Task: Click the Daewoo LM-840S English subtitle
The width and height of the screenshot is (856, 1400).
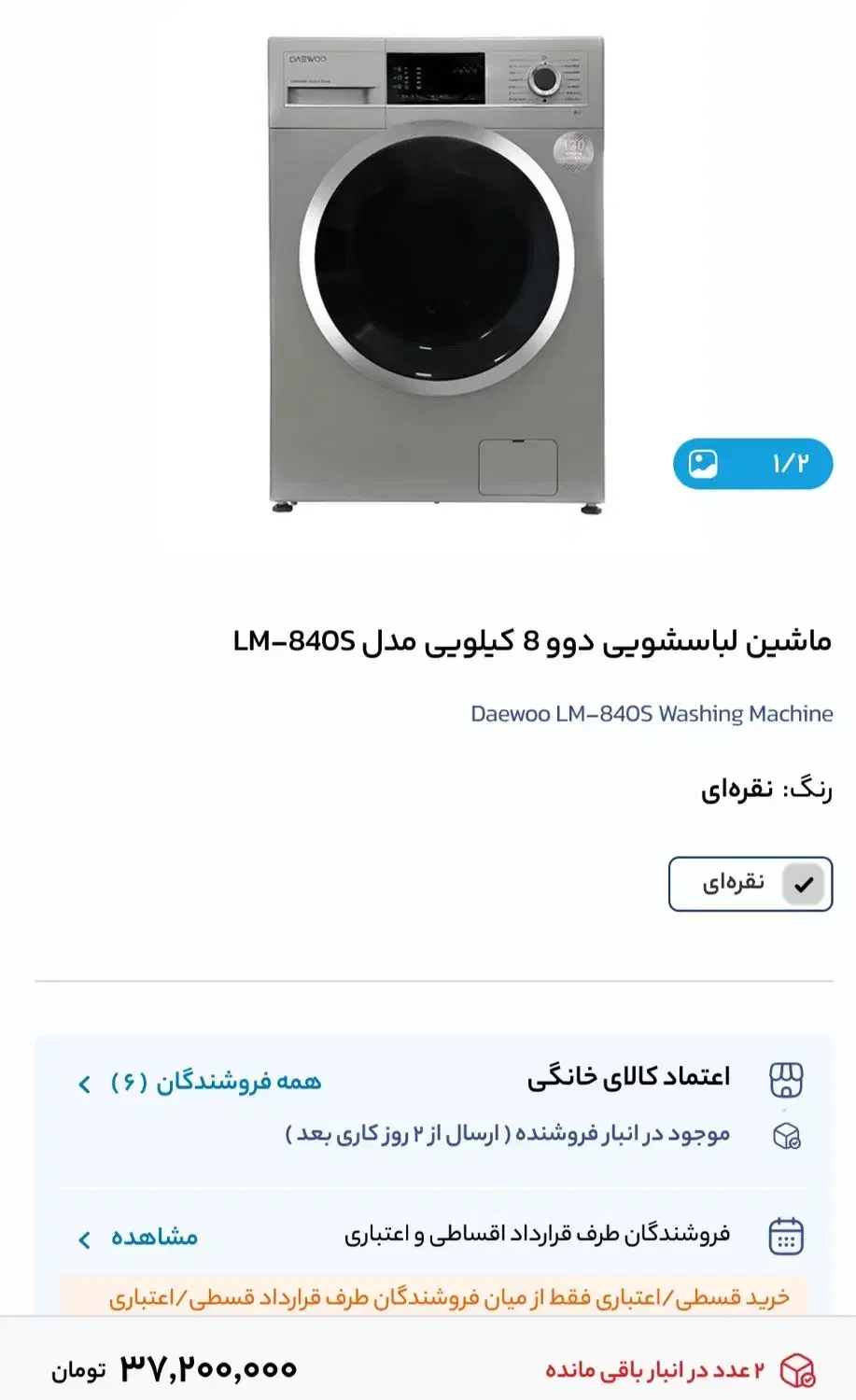Action: pos(652,713)
